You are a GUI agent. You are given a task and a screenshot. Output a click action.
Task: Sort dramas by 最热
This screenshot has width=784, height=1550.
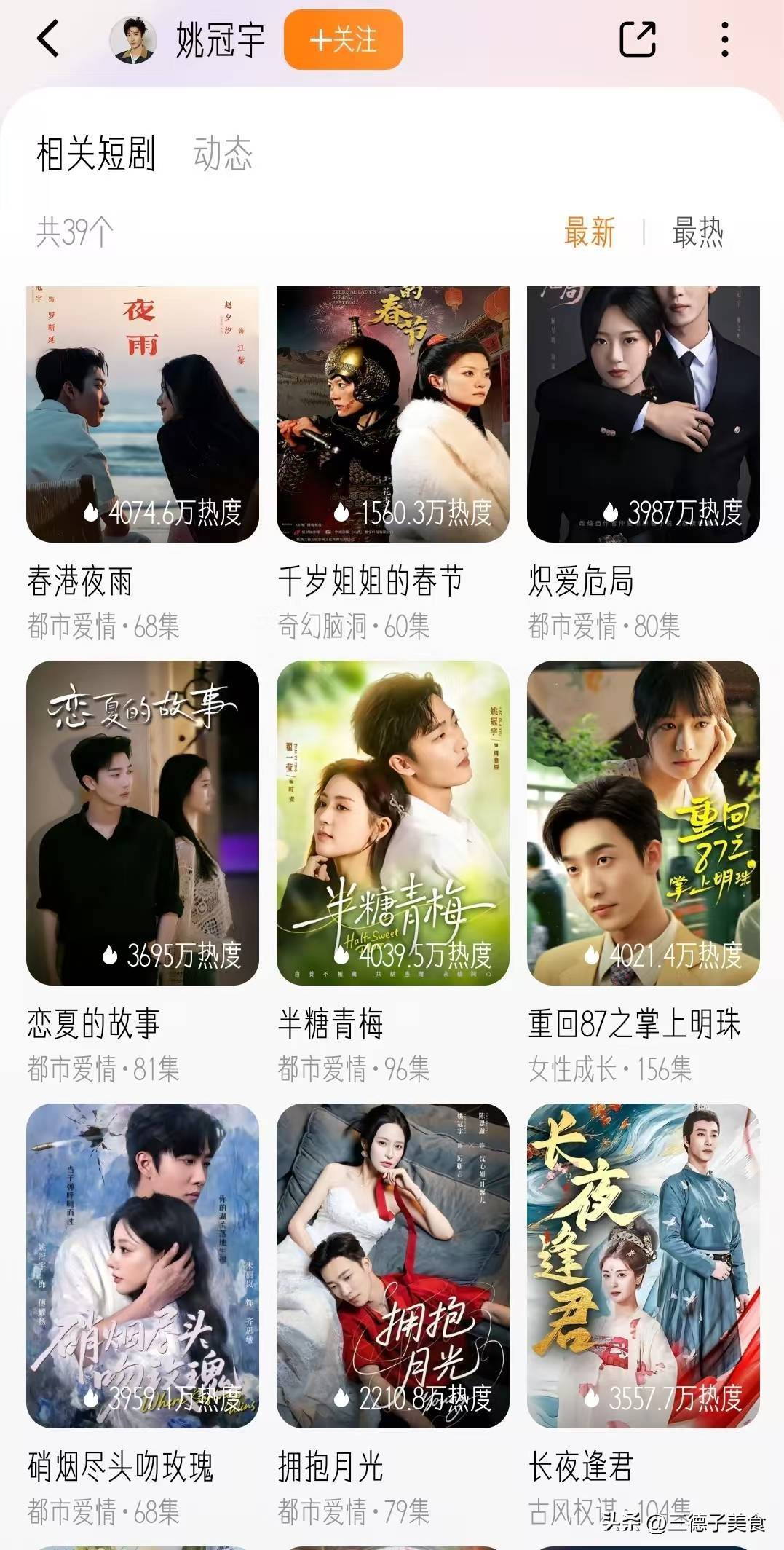coord(697,232)
